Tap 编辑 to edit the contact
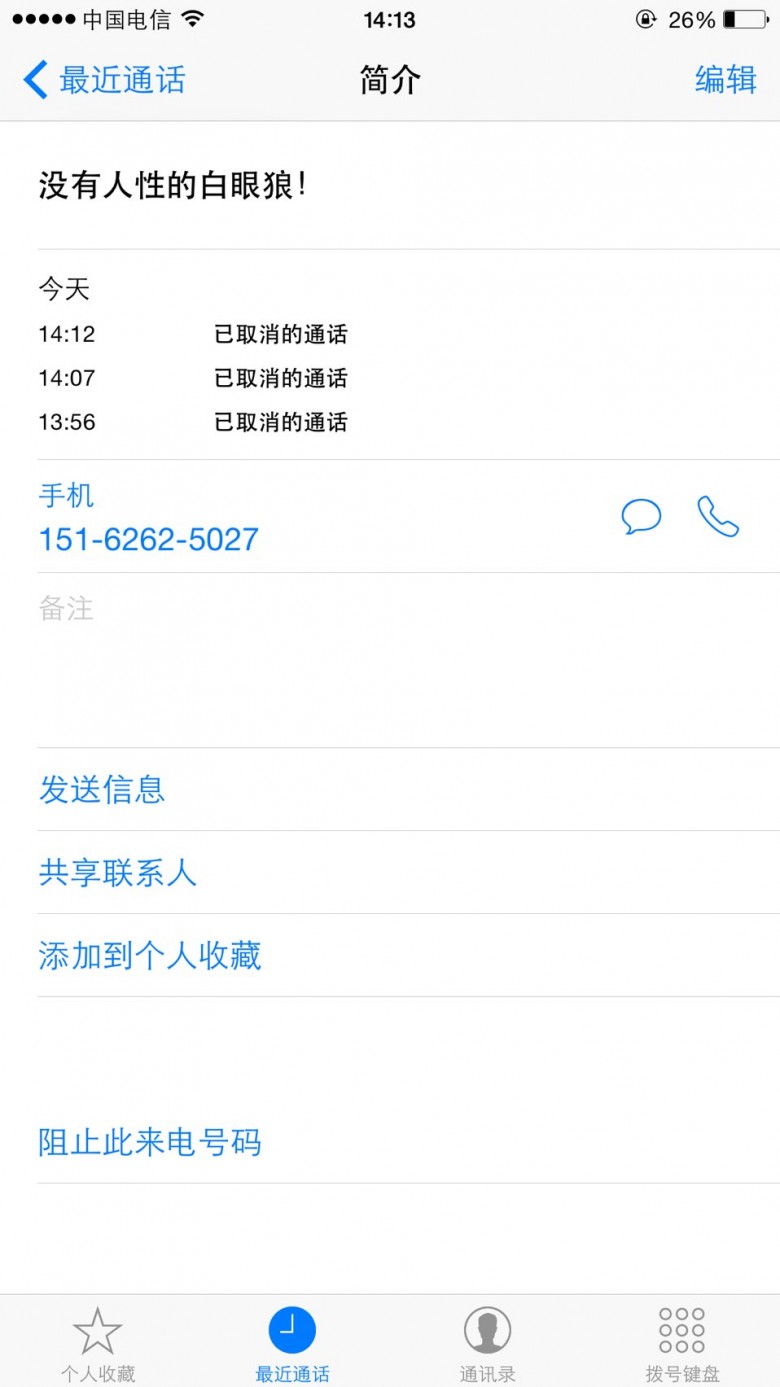 pos(725,80)
